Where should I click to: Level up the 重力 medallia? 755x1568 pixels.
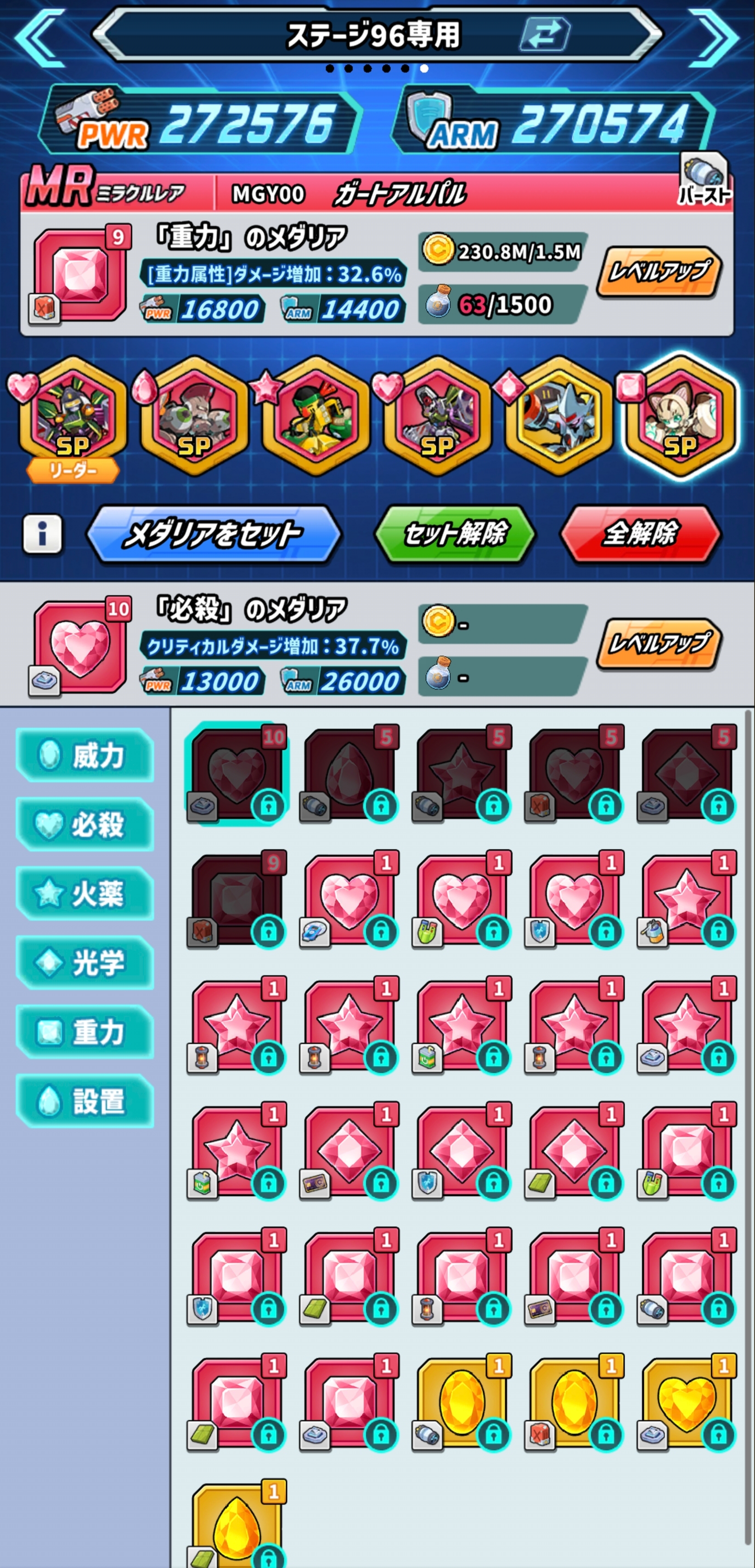tap(659, 272)
